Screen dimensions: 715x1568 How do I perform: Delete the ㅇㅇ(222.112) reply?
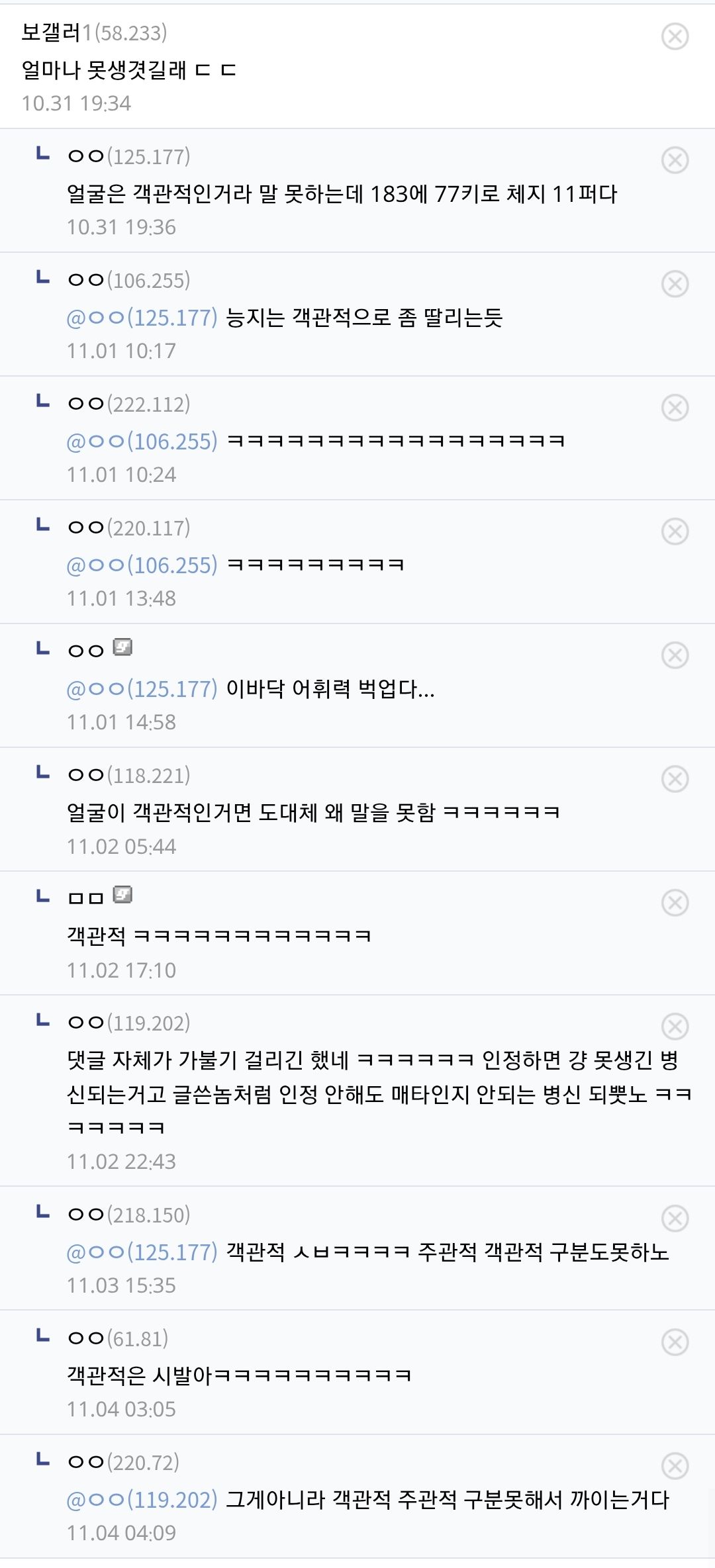675,408
